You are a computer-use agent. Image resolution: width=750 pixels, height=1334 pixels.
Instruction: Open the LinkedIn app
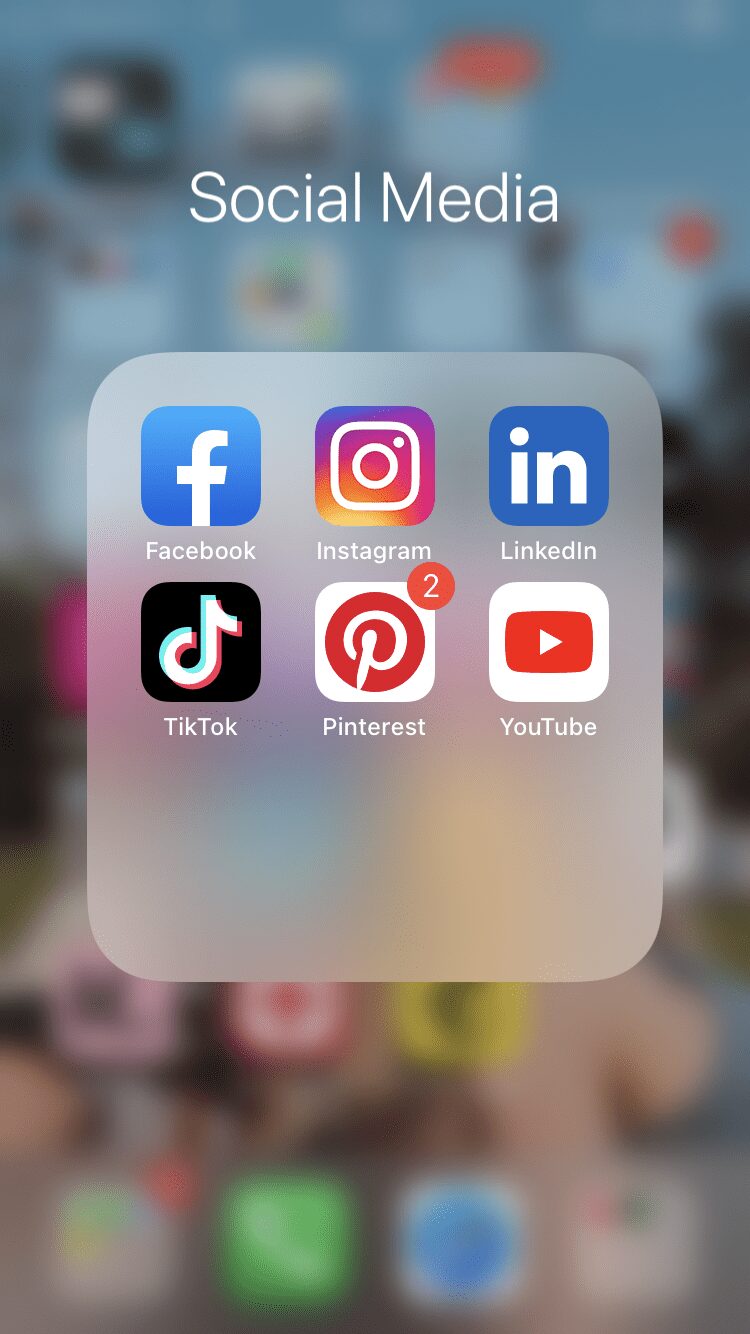(549, 466)
